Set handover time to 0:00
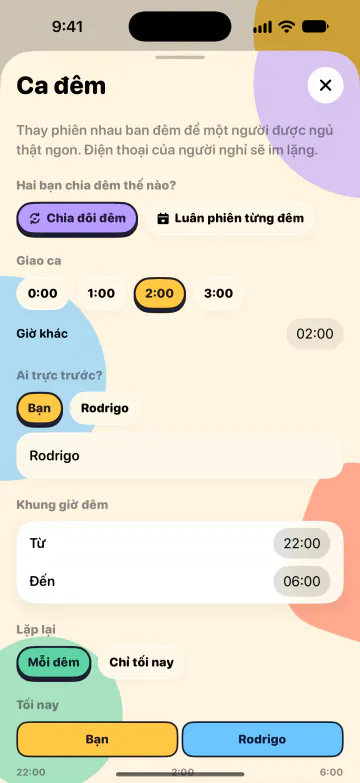This screenshot has height=783, width=360. [42, 294]
